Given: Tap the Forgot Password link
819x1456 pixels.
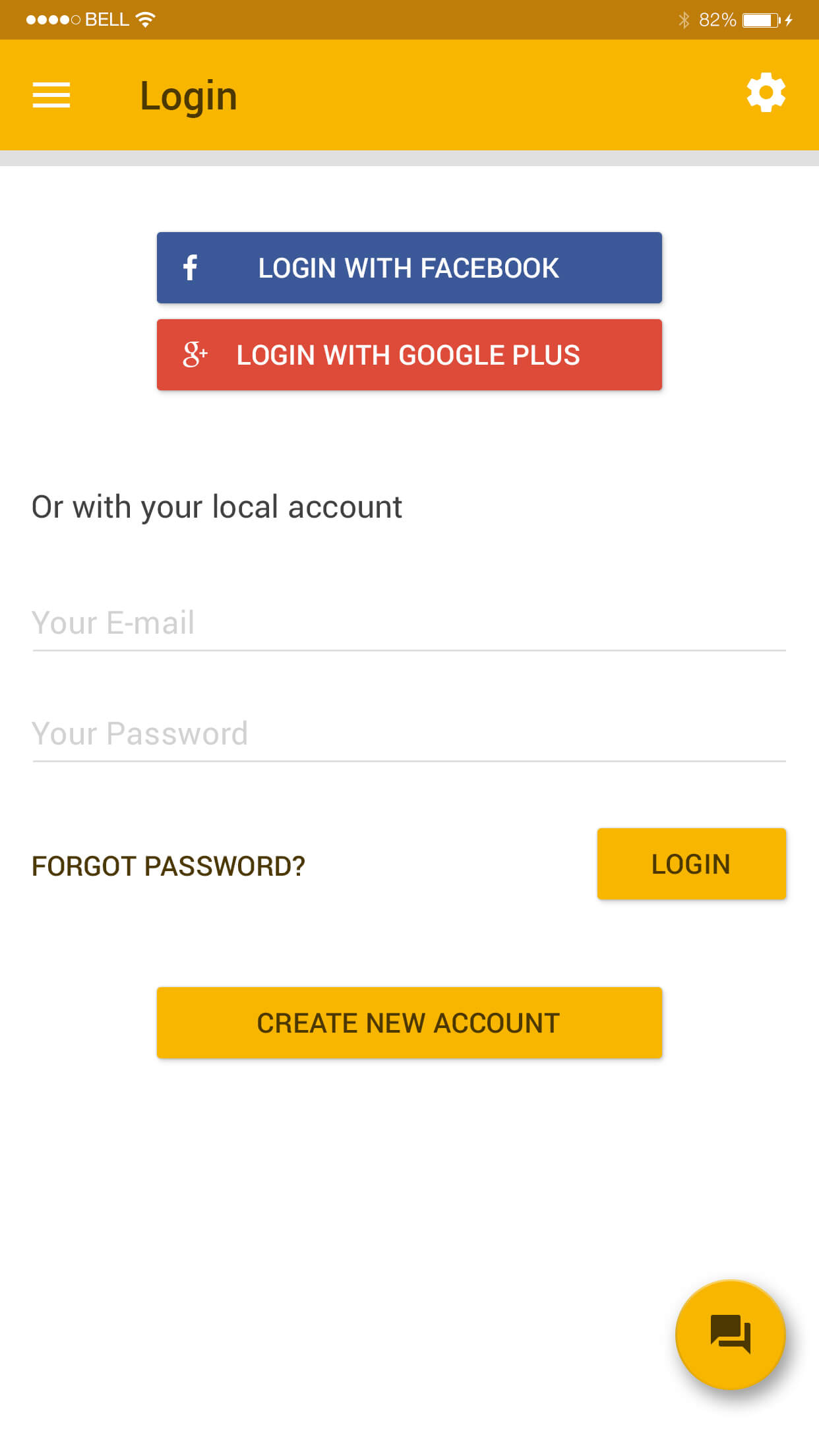Looking at the screenshot, I should 168,866.
